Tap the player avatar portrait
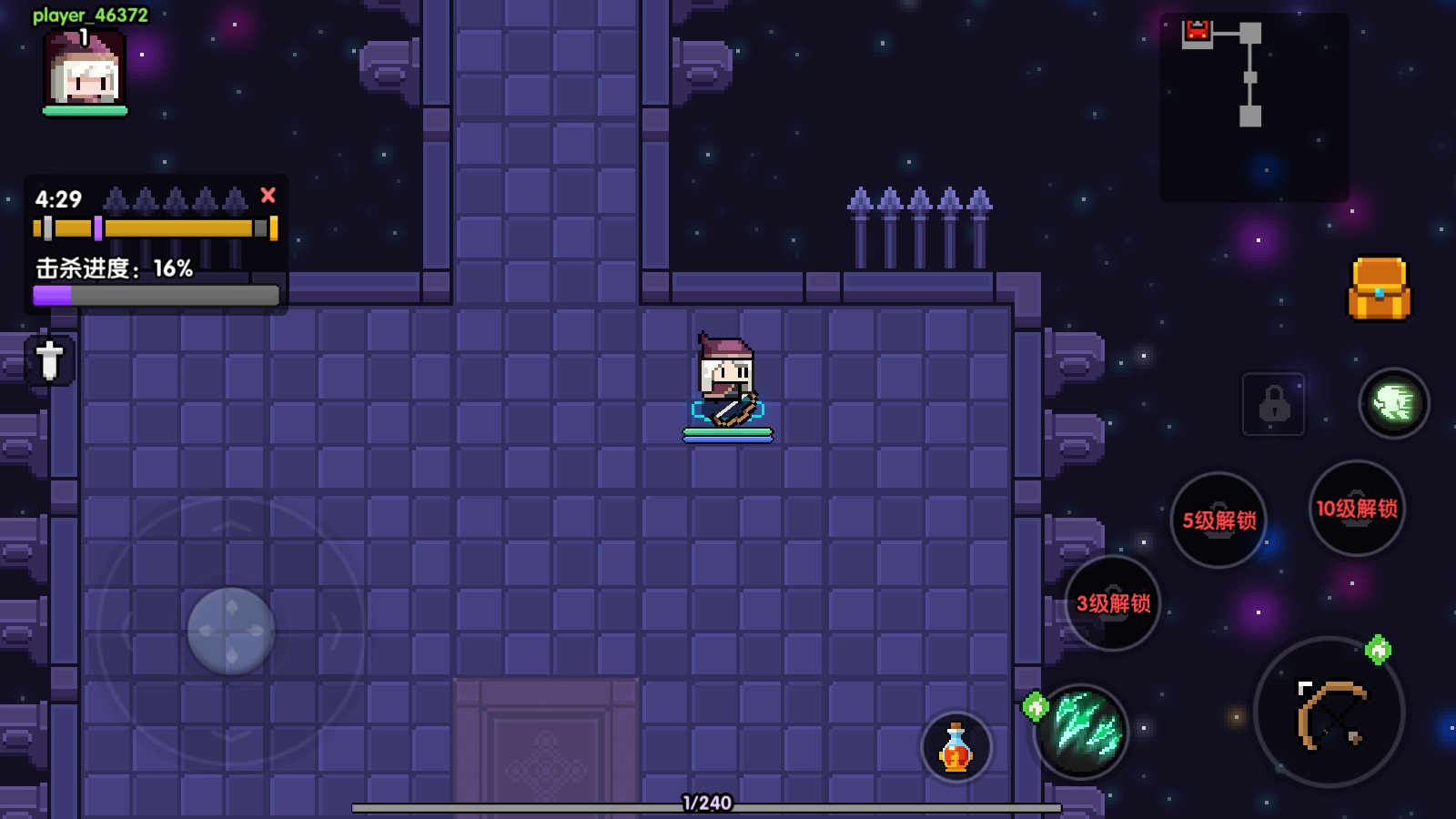1456x819 pixels. [85, 70]
